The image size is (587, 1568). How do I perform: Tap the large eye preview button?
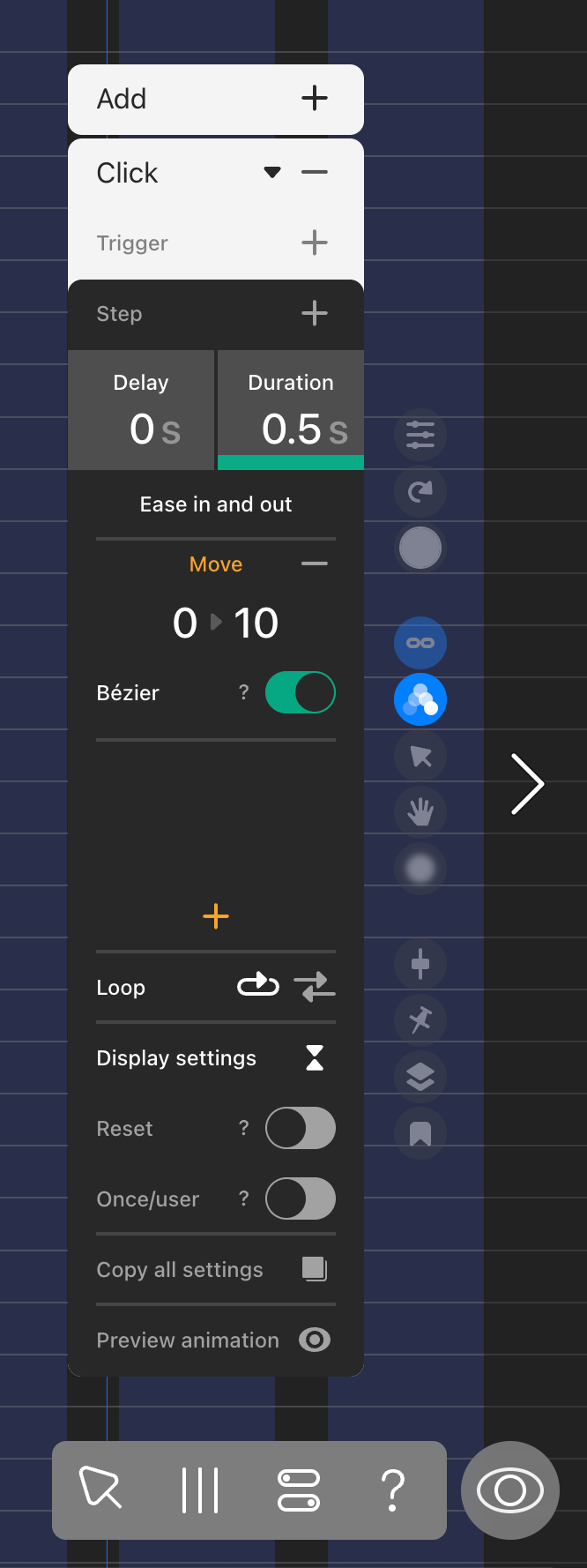[509, 1490]
